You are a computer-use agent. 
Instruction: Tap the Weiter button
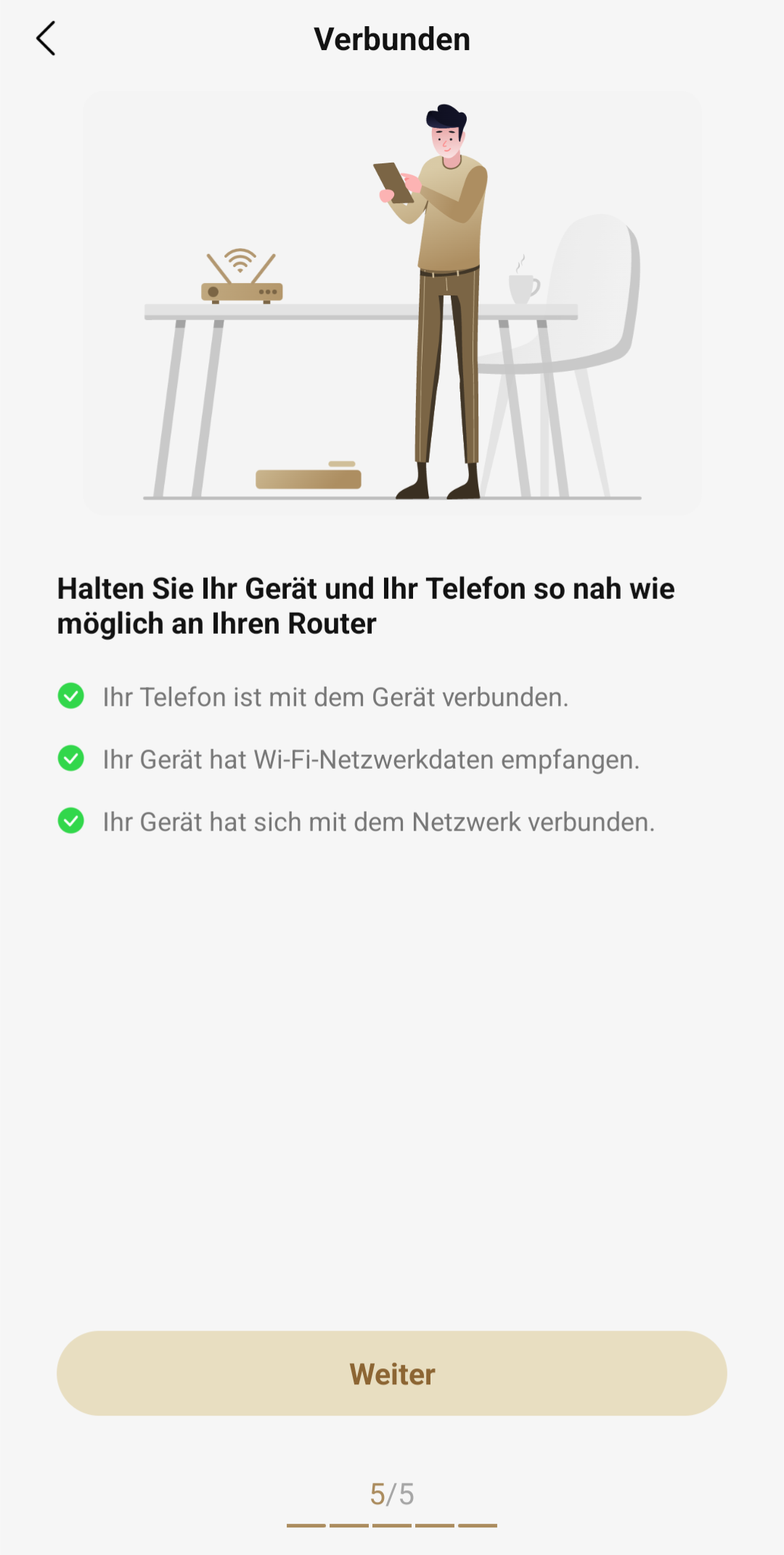(x=392, y=1374)
